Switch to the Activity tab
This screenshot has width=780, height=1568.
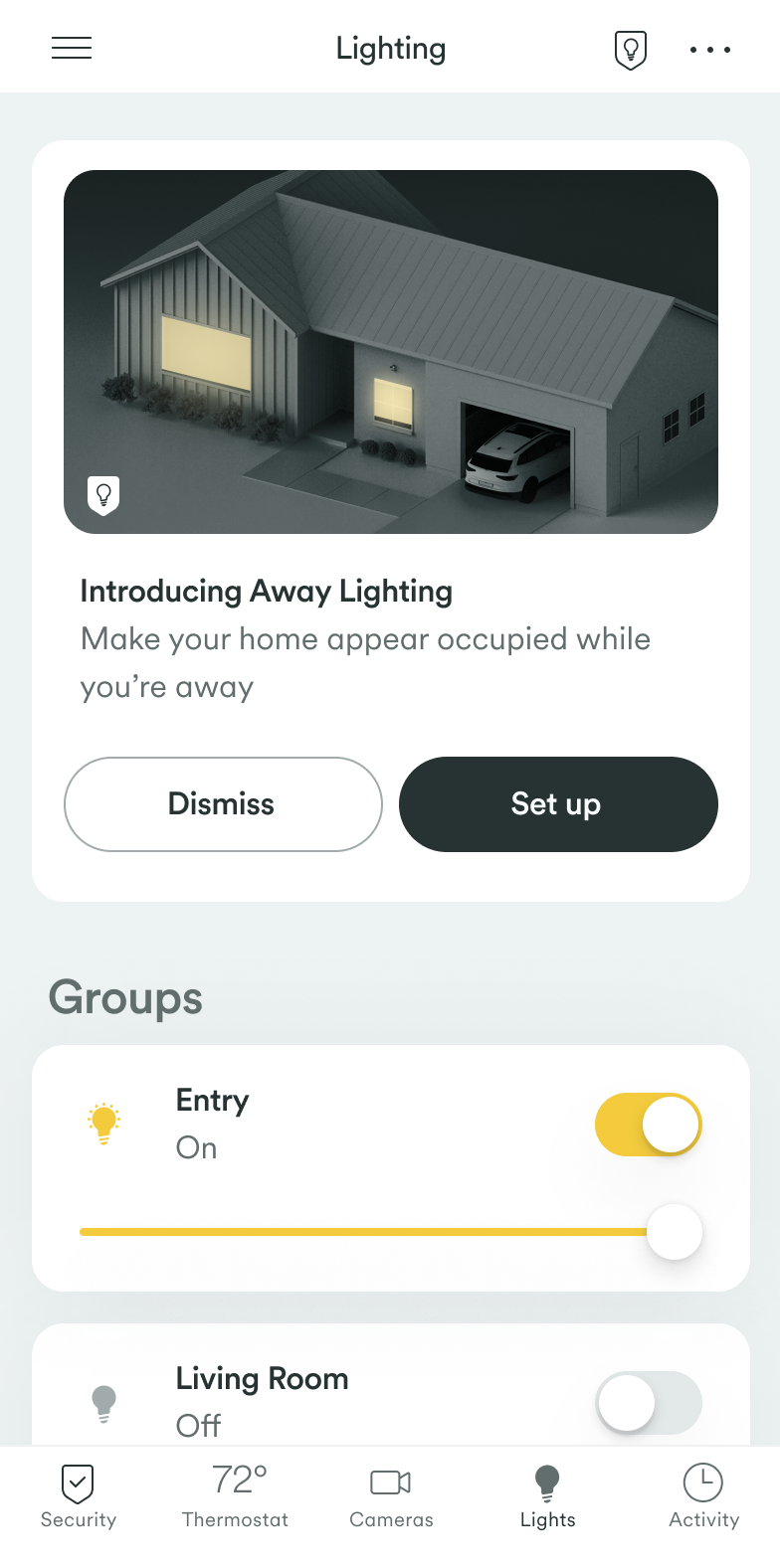(703, 1496)
